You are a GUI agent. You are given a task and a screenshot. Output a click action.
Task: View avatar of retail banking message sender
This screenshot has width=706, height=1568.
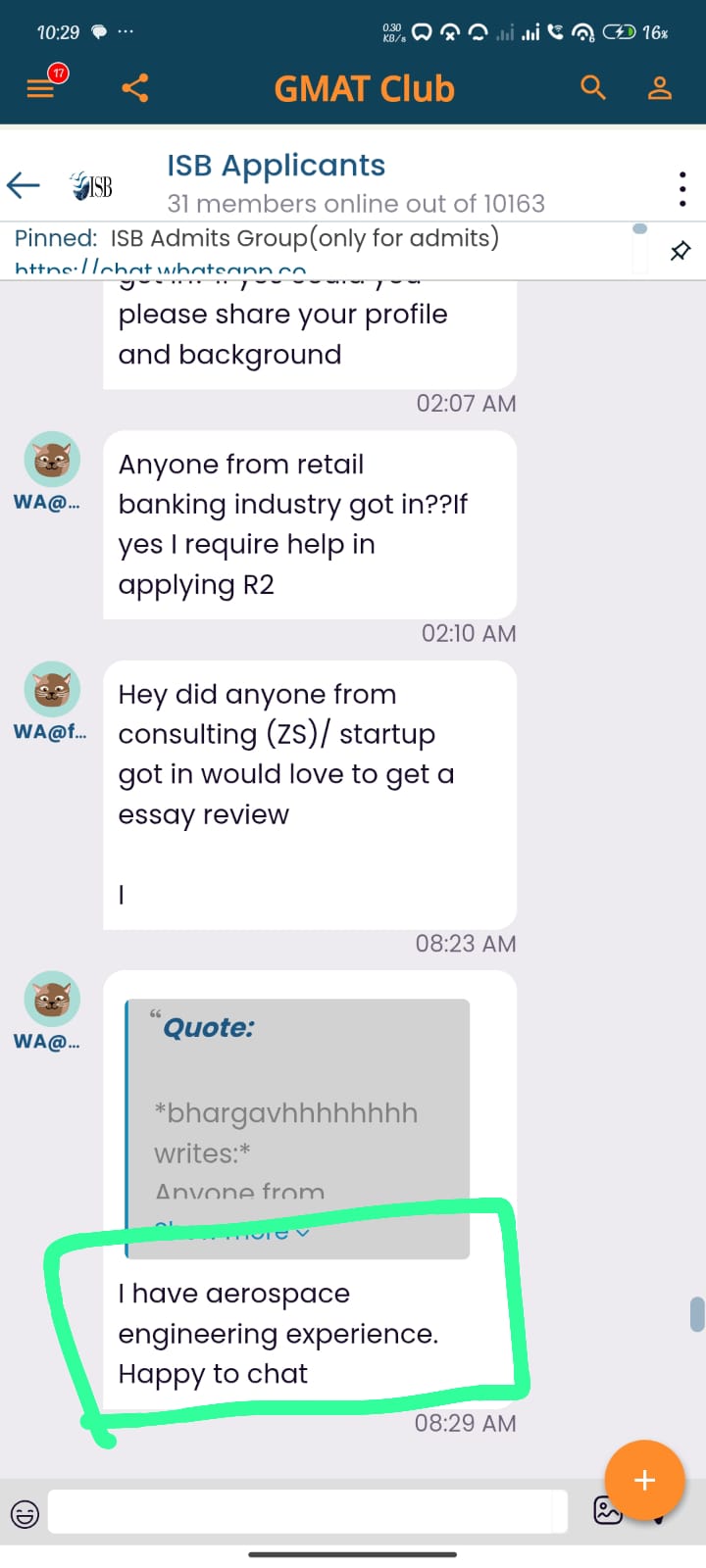(x=52, y=460)
